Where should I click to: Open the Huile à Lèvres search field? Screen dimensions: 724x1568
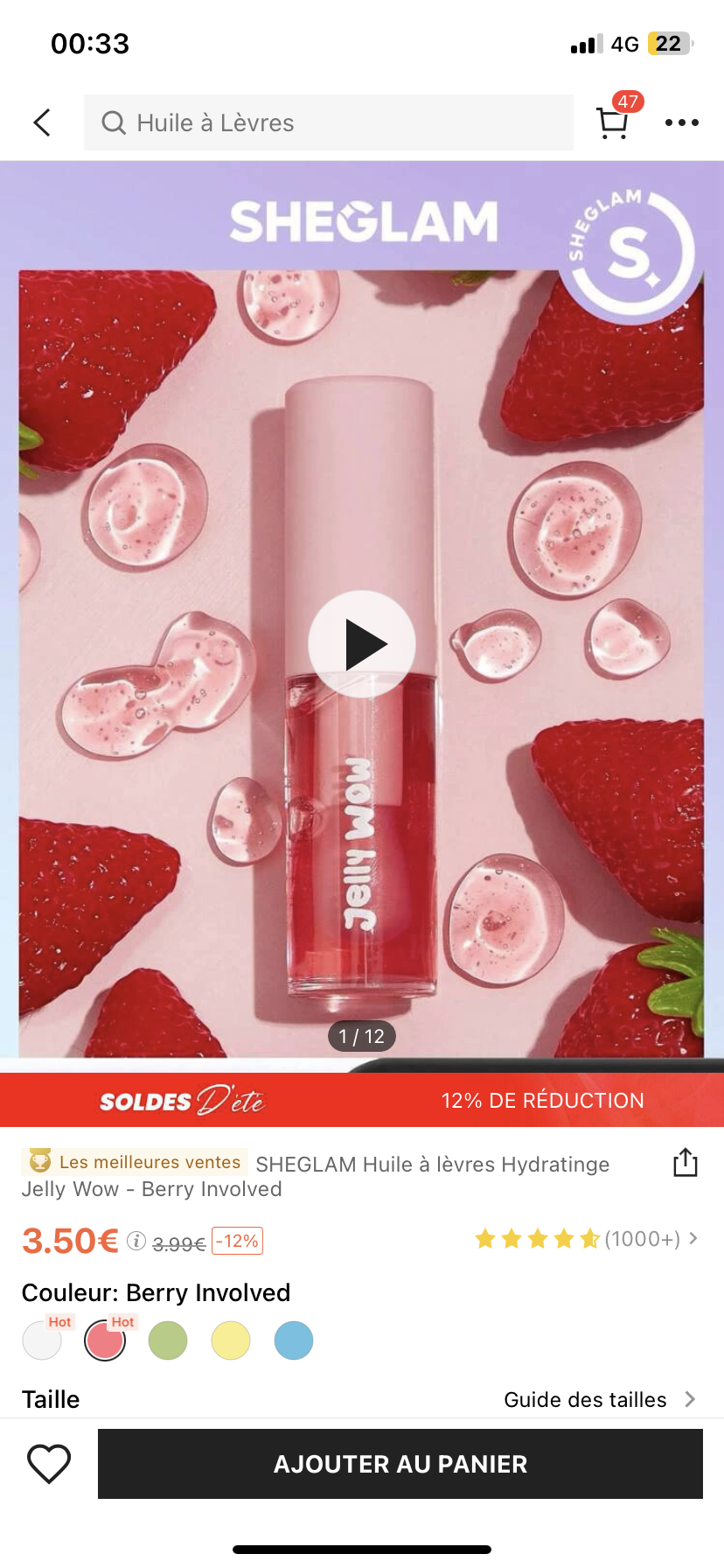point(328,122)
